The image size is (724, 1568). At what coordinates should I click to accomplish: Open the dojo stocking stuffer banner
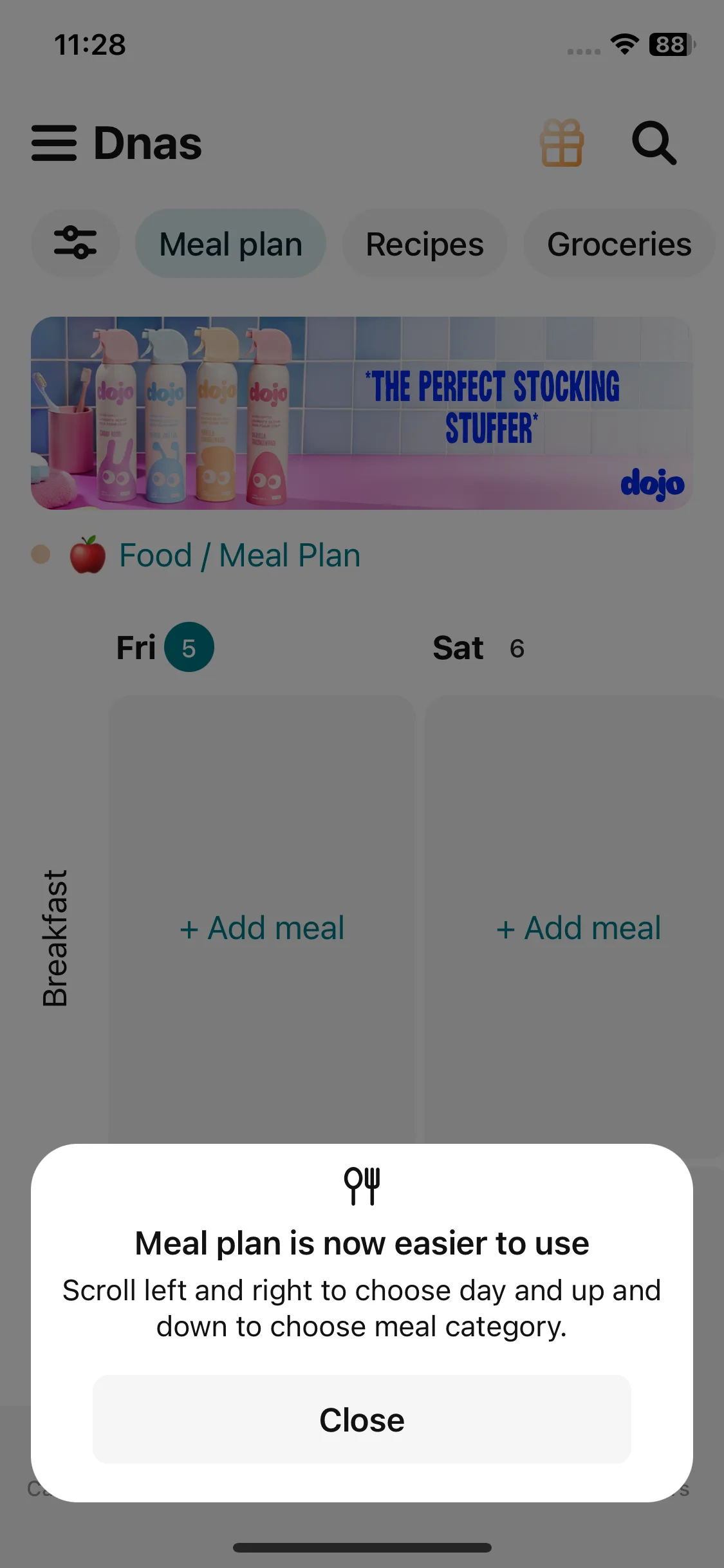click(362, 413)
